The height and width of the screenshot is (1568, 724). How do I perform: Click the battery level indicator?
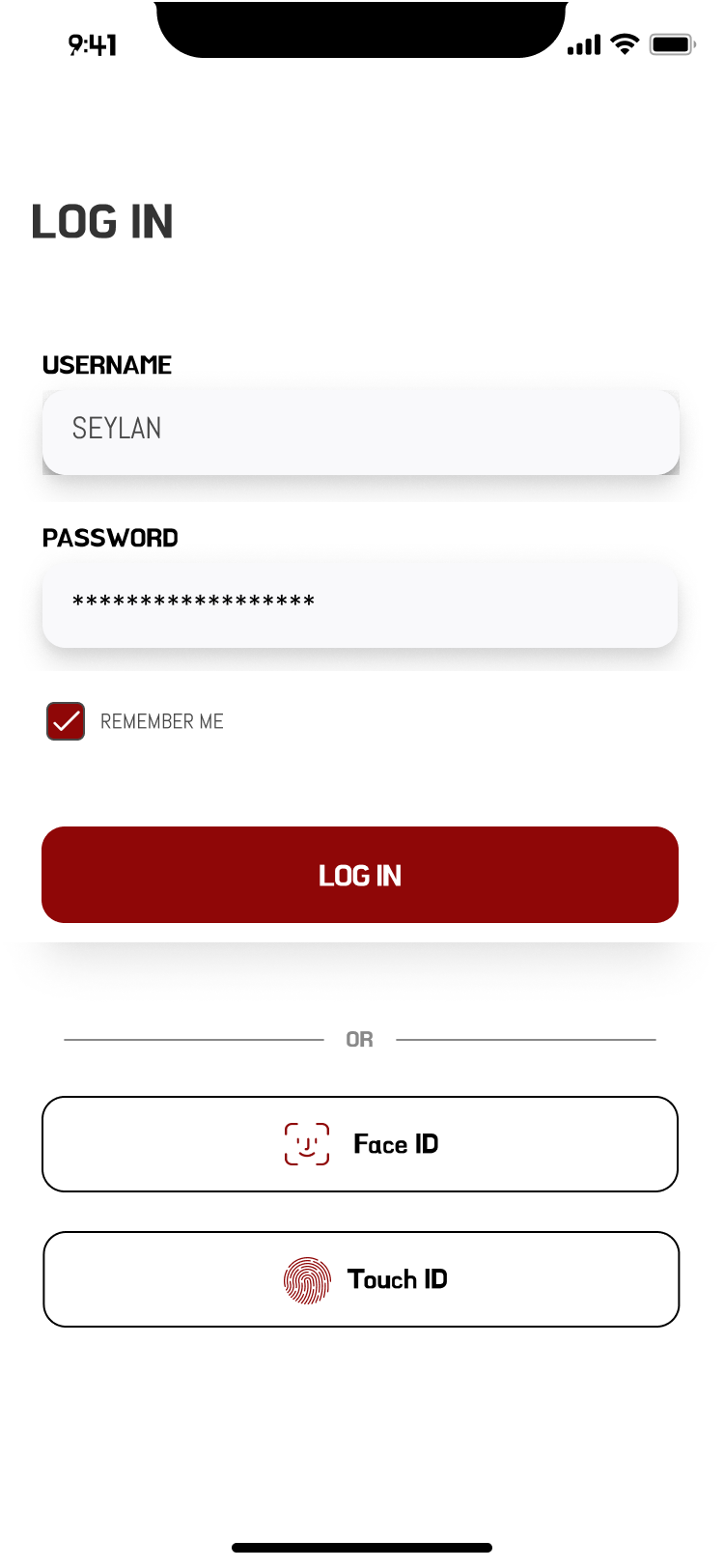672,43
